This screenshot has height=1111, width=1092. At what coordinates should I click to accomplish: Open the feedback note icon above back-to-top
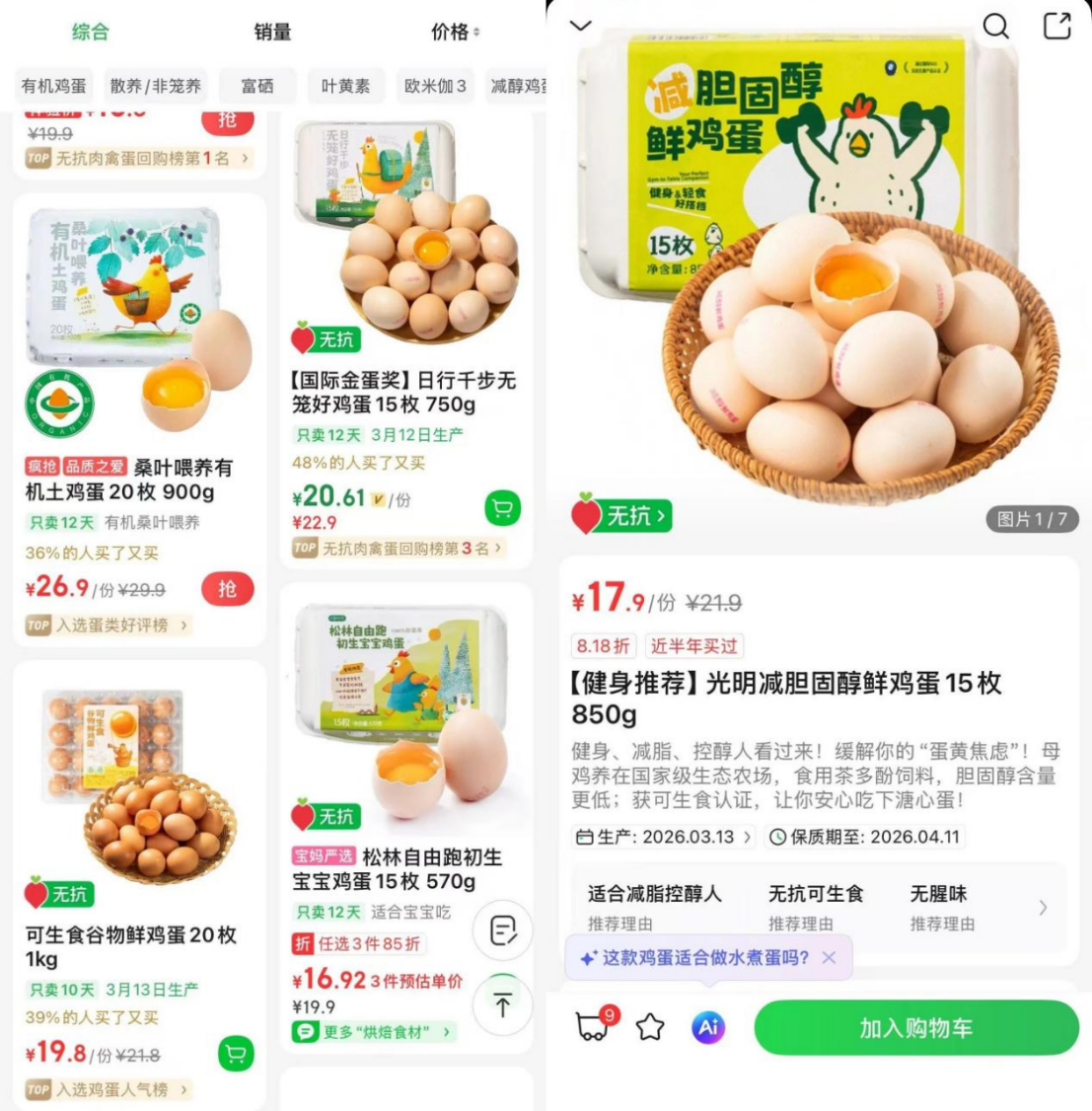click(502, 930)
